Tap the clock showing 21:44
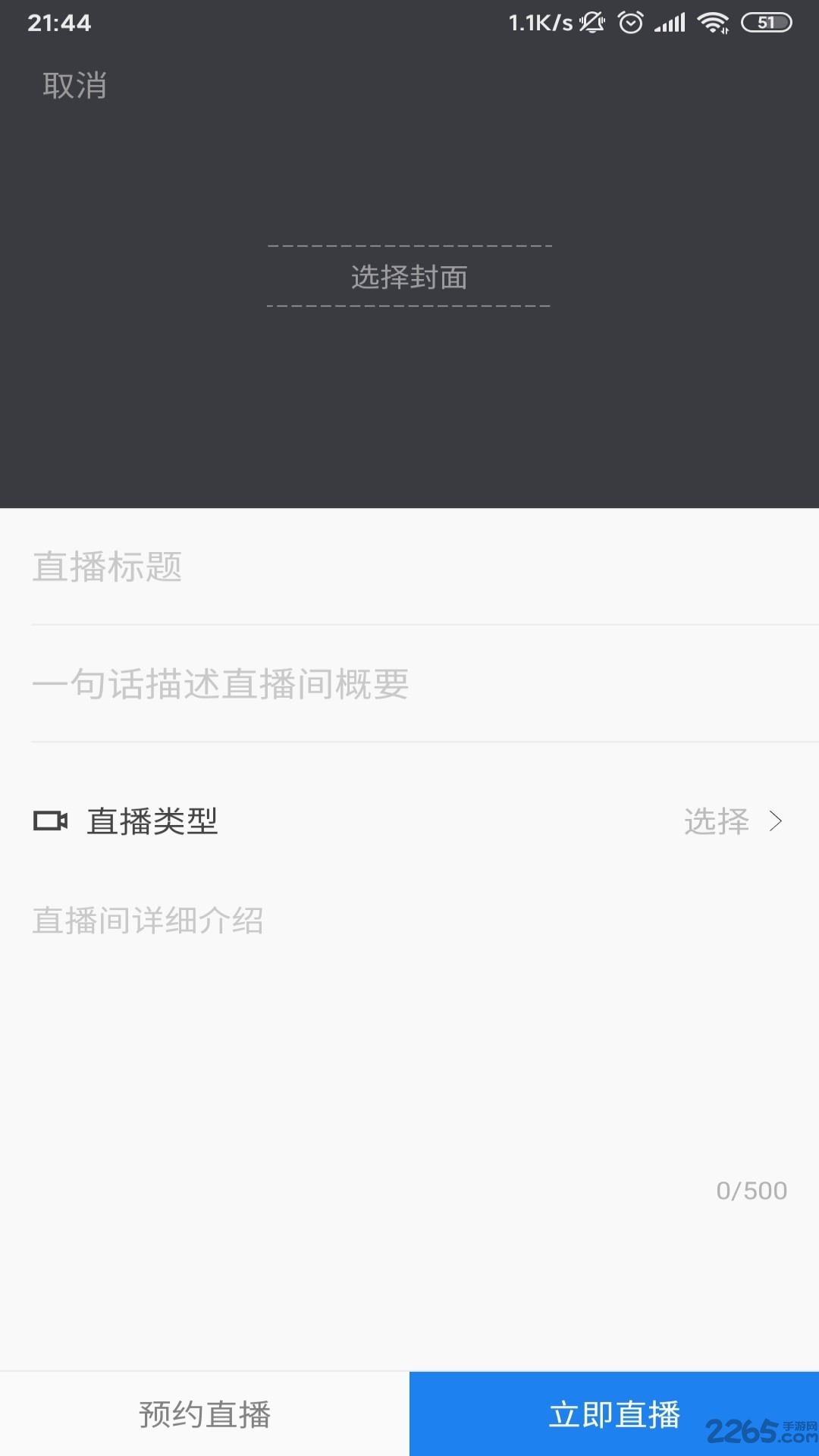Image resolution: width=819 pixels, height=1456 pixels. (61, 23)
